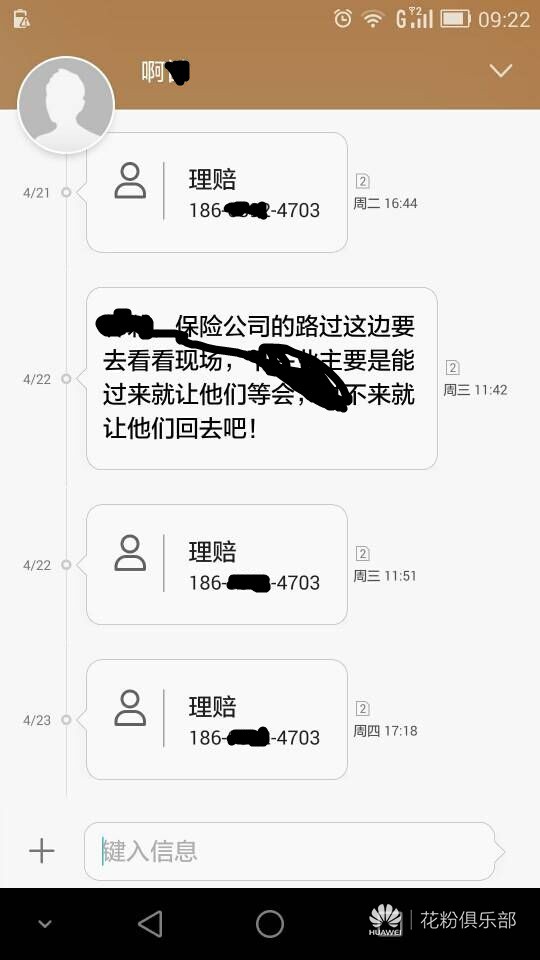The image size is (540, 960).
Task: Open the 理赔 contact card from Thursday 17:18
Action: (217, 719)
